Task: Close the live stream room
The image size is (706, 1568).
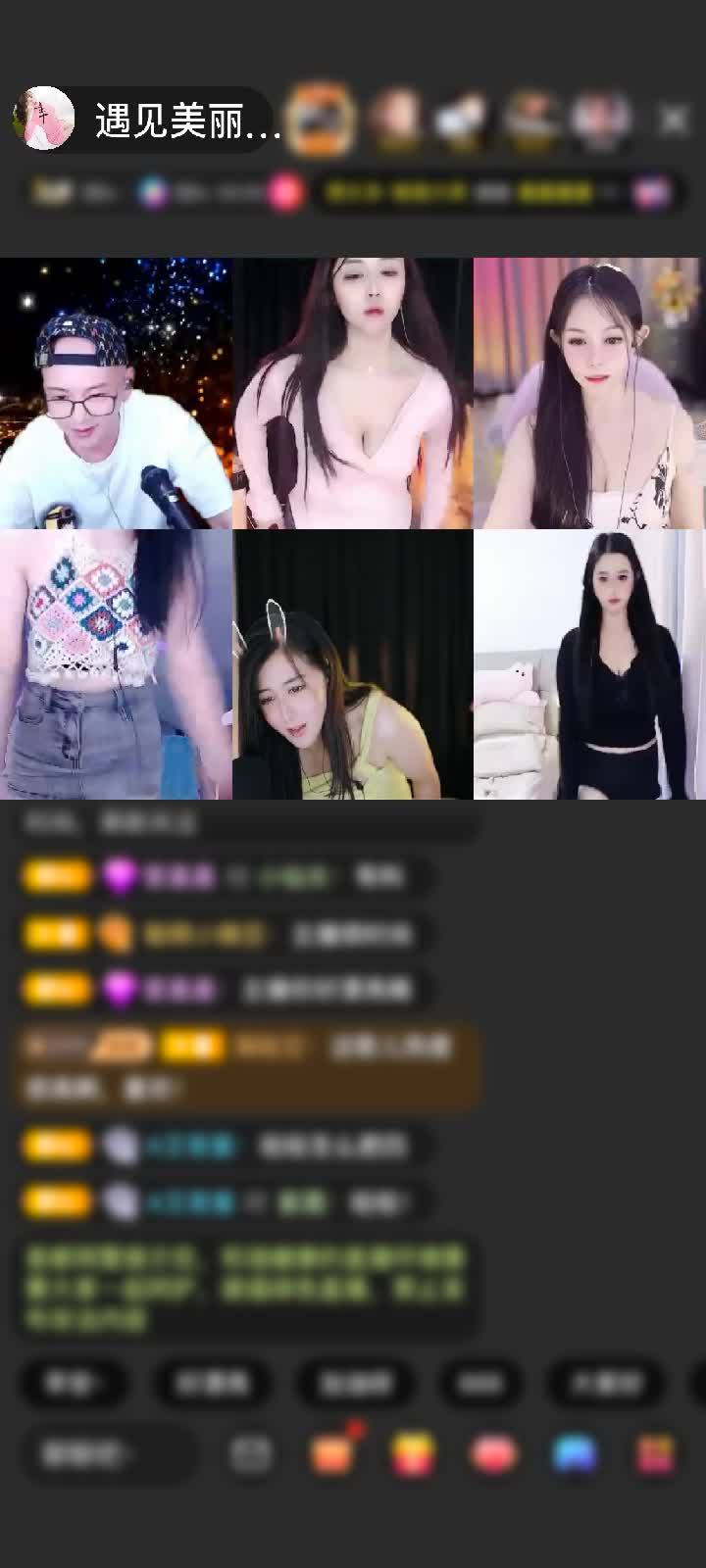Action: pos(674,120)
